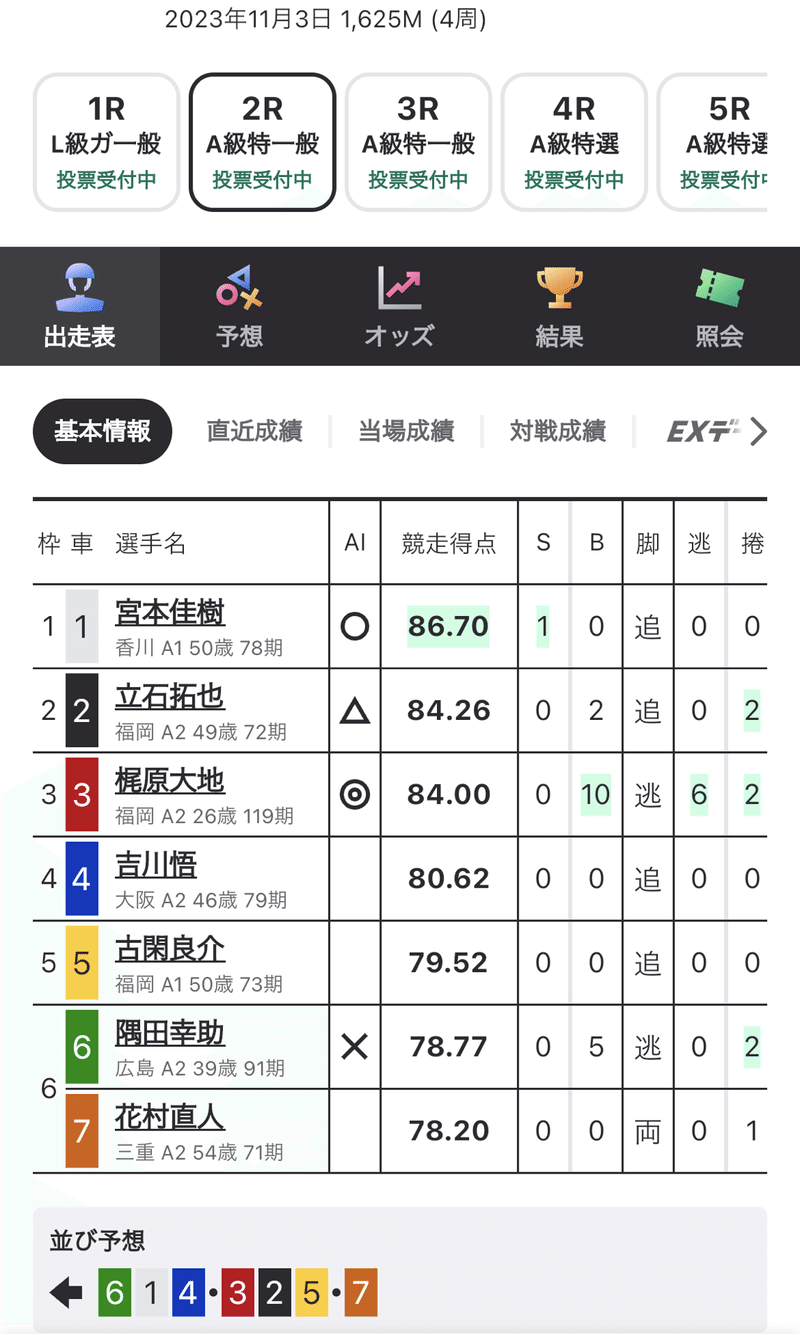Switch to the 3R race tab
800x1338 pixels.
(x=418, y=141)
